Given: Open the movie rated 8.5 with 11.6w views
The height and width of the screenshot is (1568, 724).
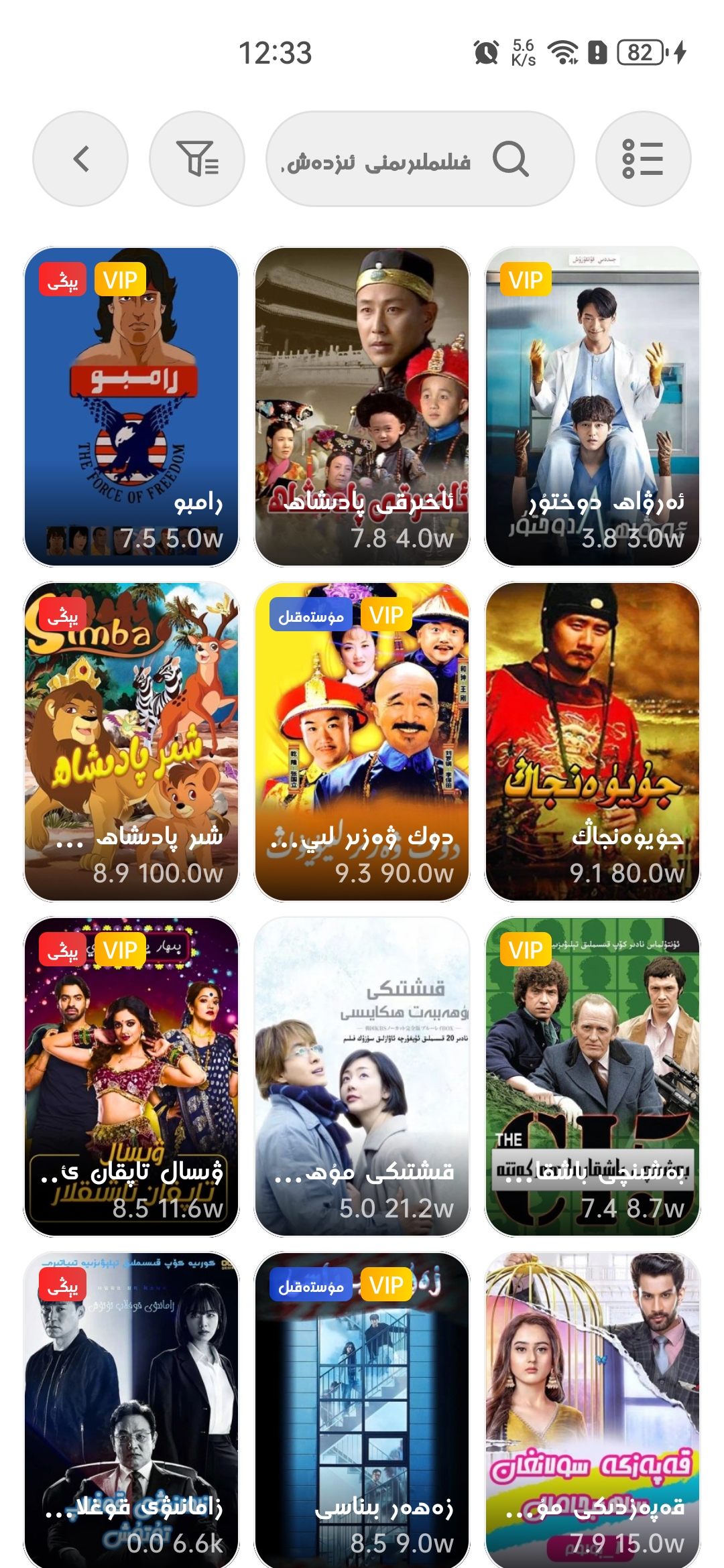Looking at the screenshot, I should click(131, 1077).
